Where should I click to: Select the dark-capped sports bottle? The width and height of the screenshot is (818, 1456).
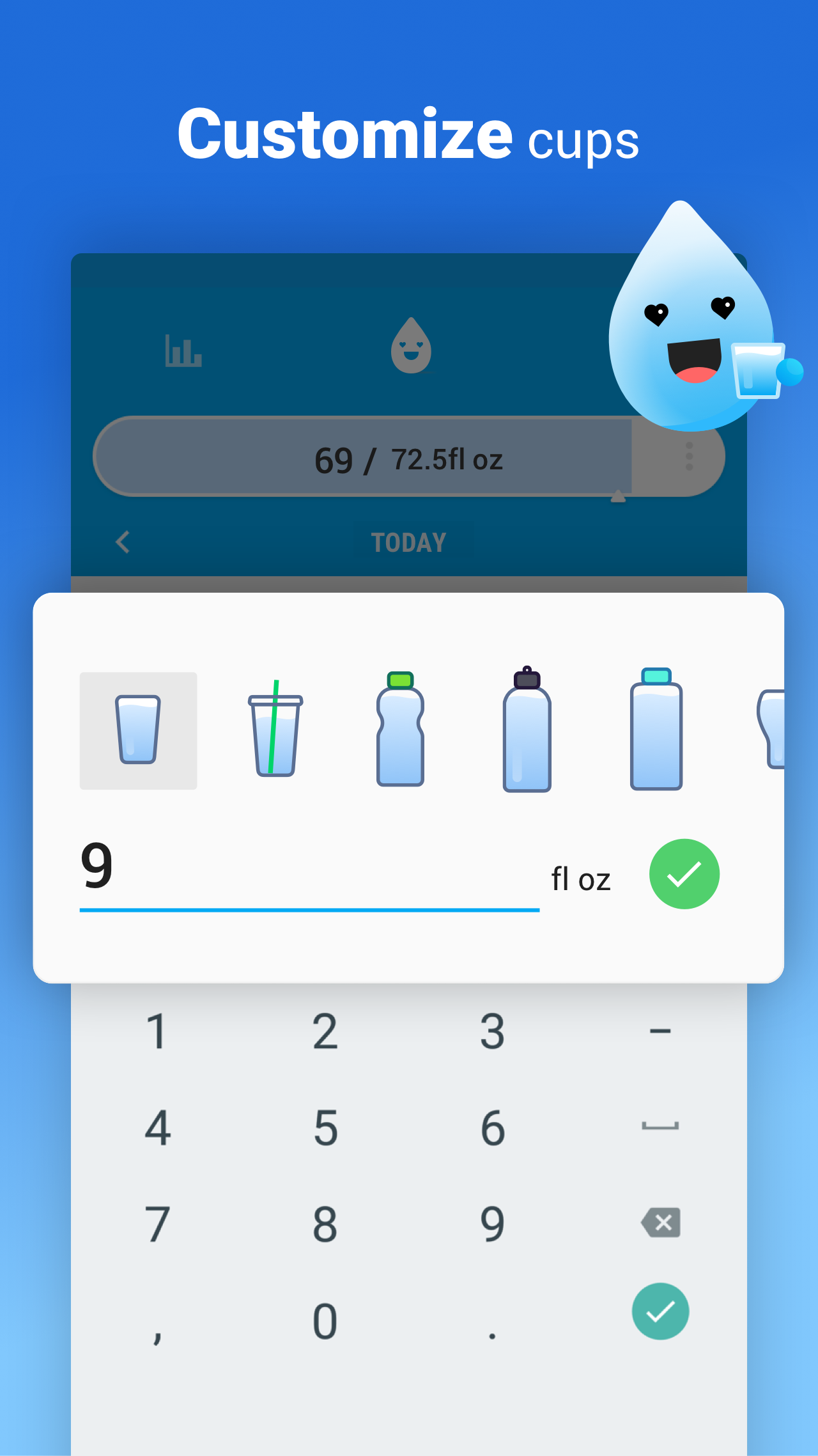(527, 730)
